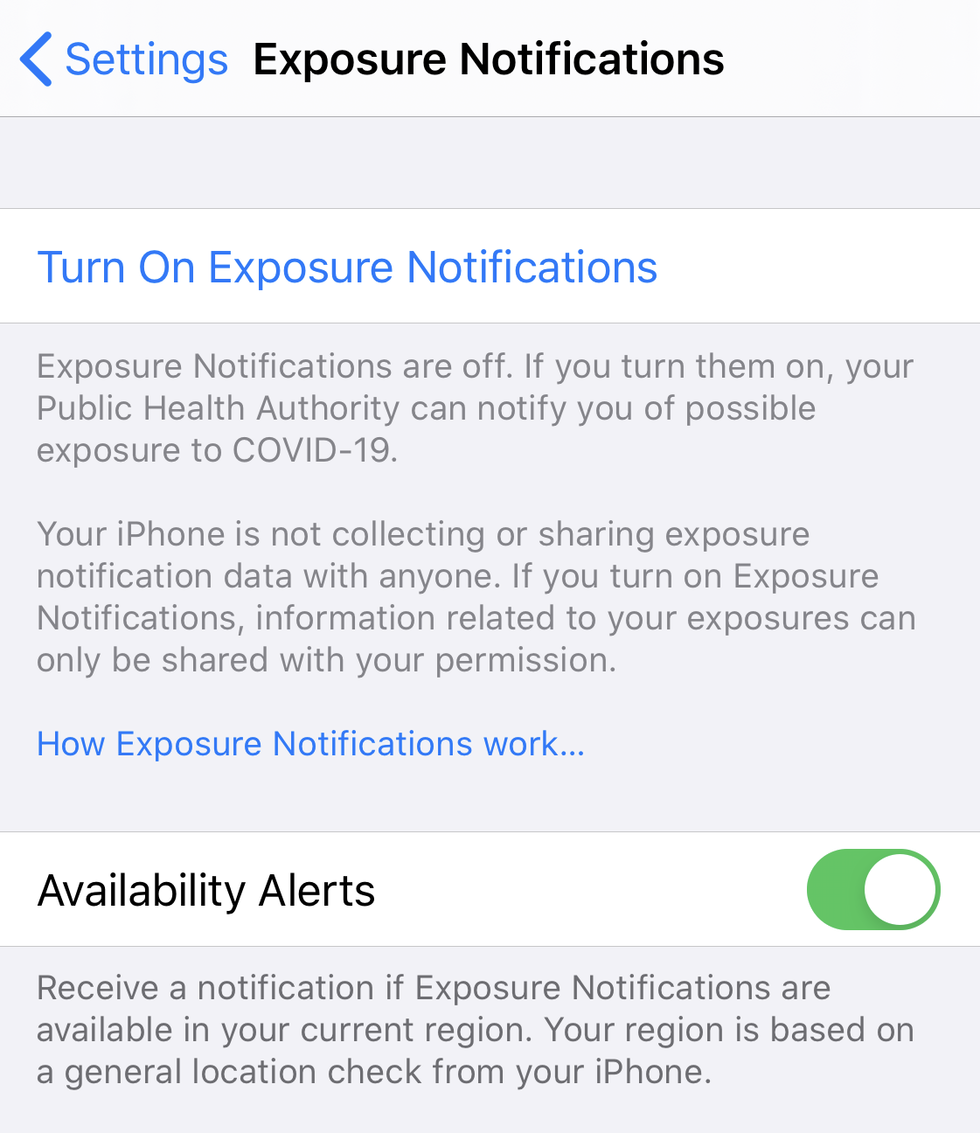
Task: Disable the Availability Alerts switch
Action: point(872,890)
